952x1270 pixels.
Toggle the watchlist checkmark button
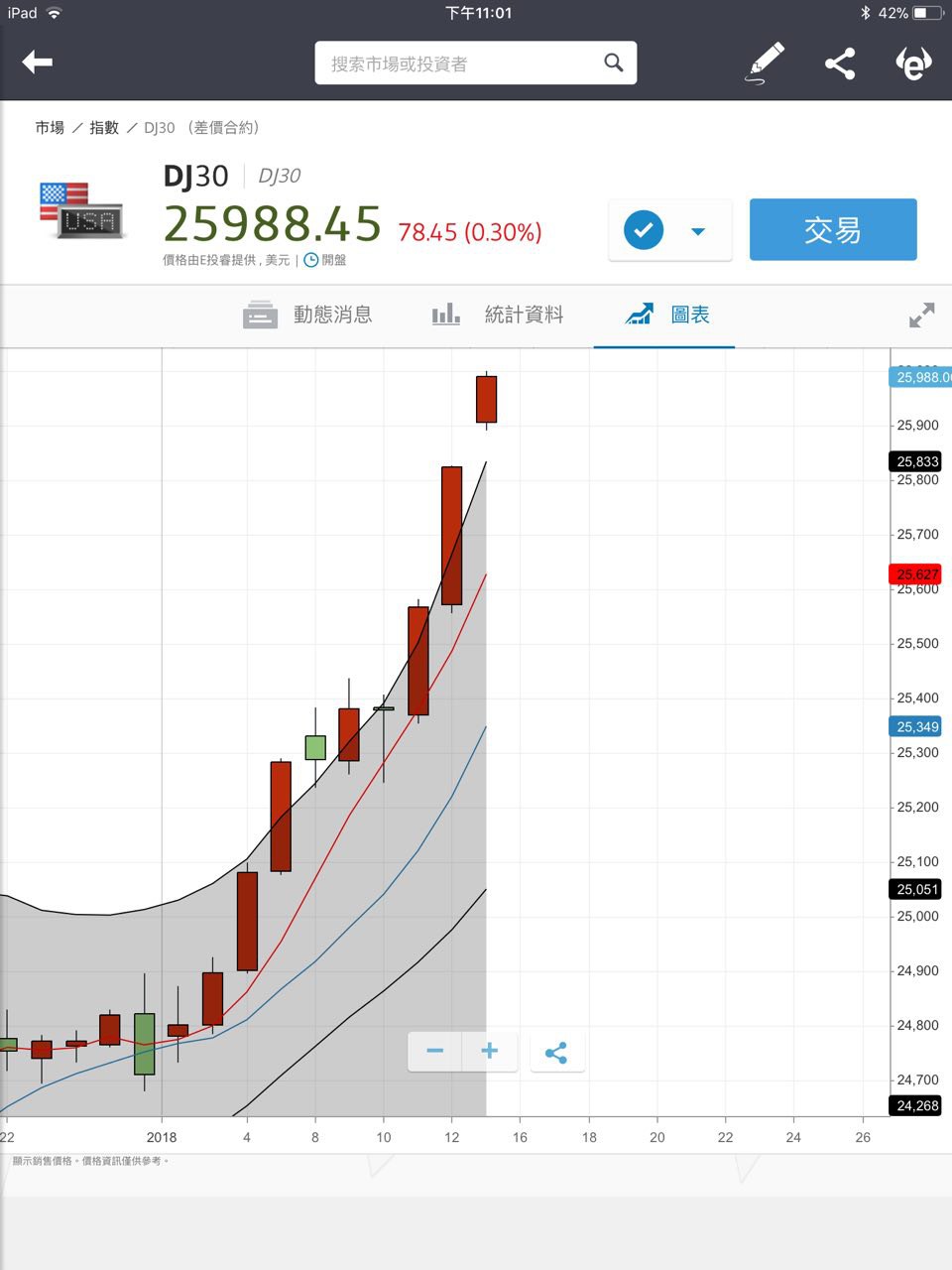coord(644,230)
